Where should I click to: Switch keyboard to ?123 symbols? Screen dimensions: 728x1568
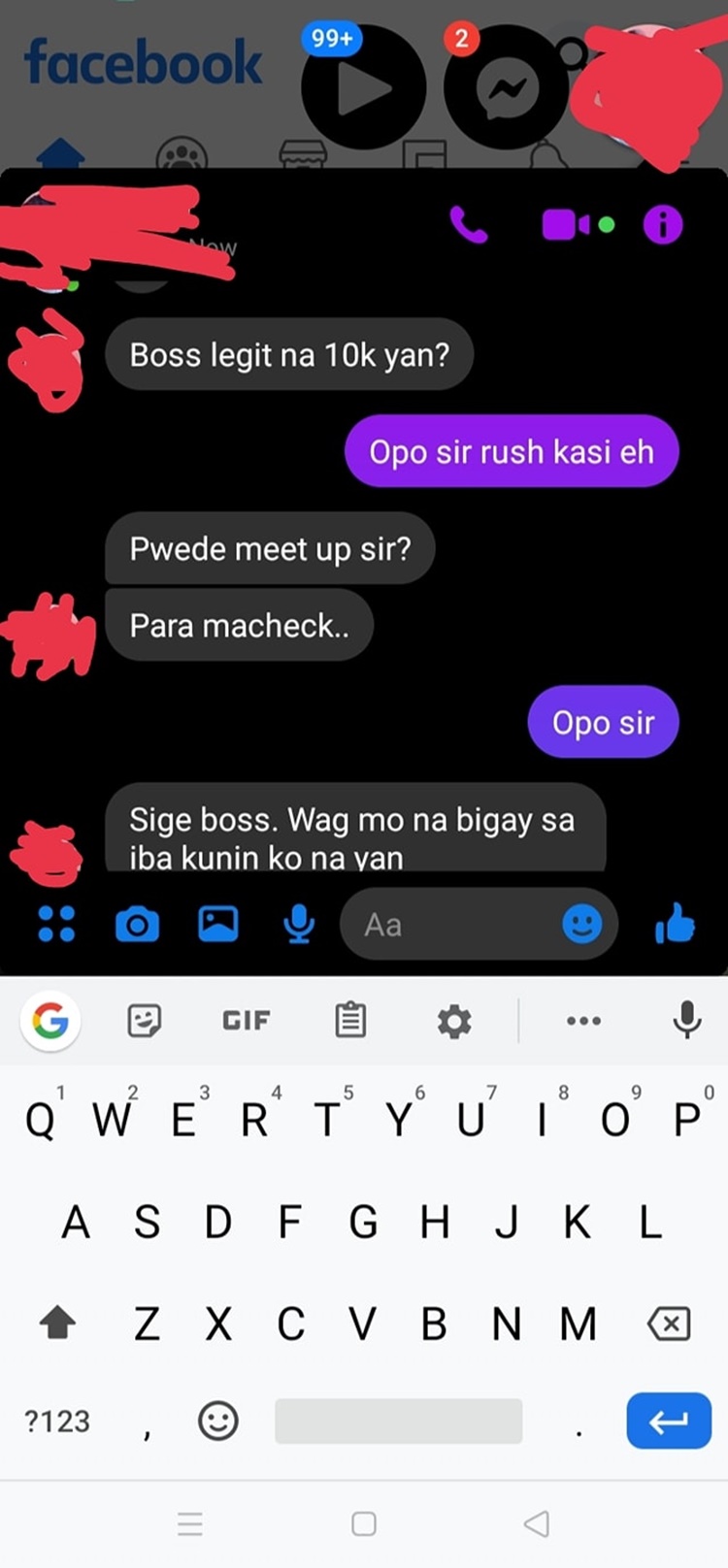click(x=57, y=1421)
